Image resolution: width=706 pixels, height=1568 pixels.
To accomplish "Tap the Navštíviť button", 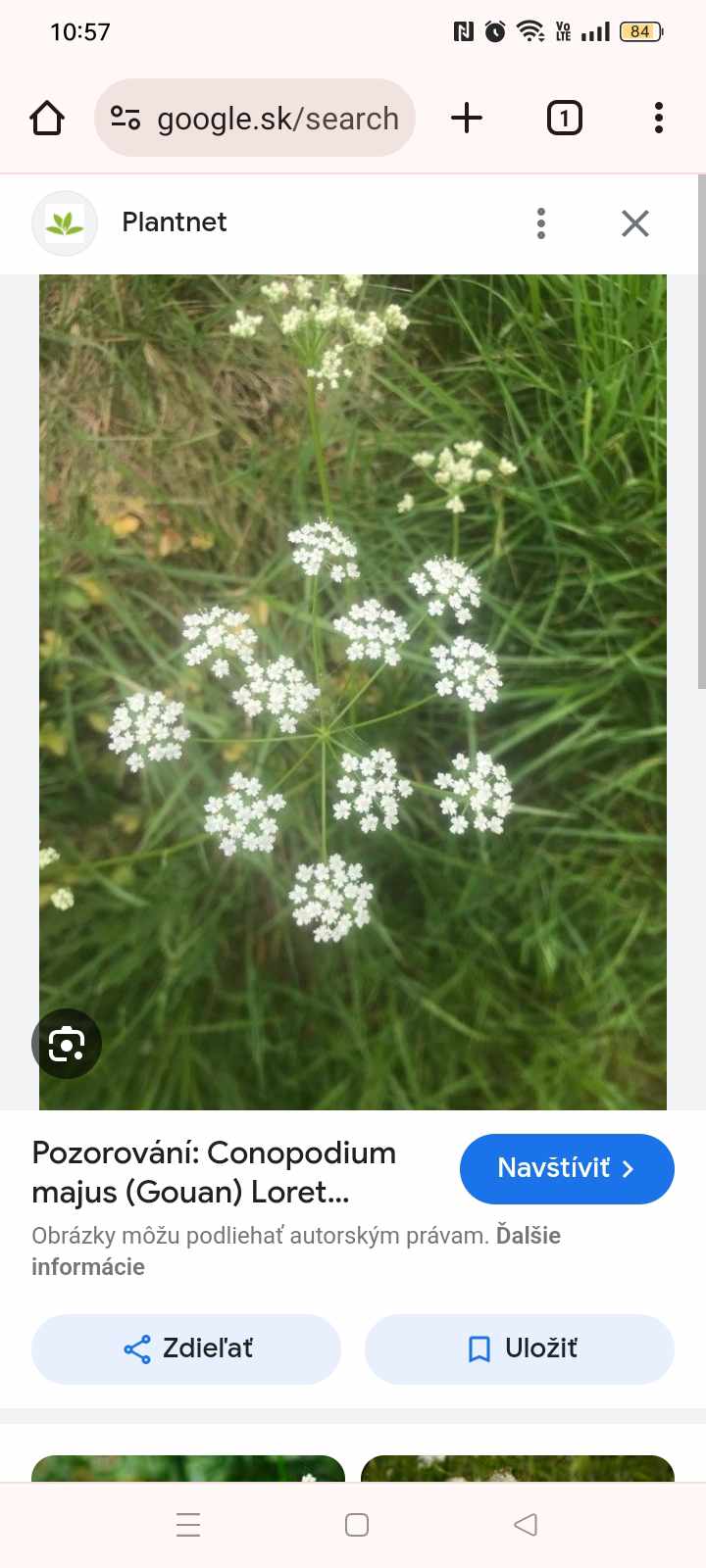I will (x=567, y=1168).
